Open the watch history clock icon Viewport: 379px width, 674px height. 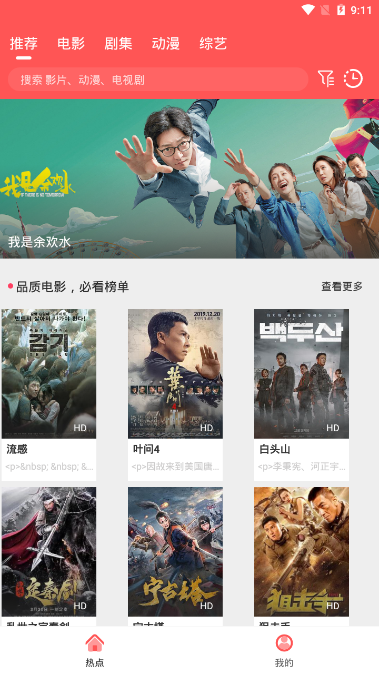click(353, 79)
